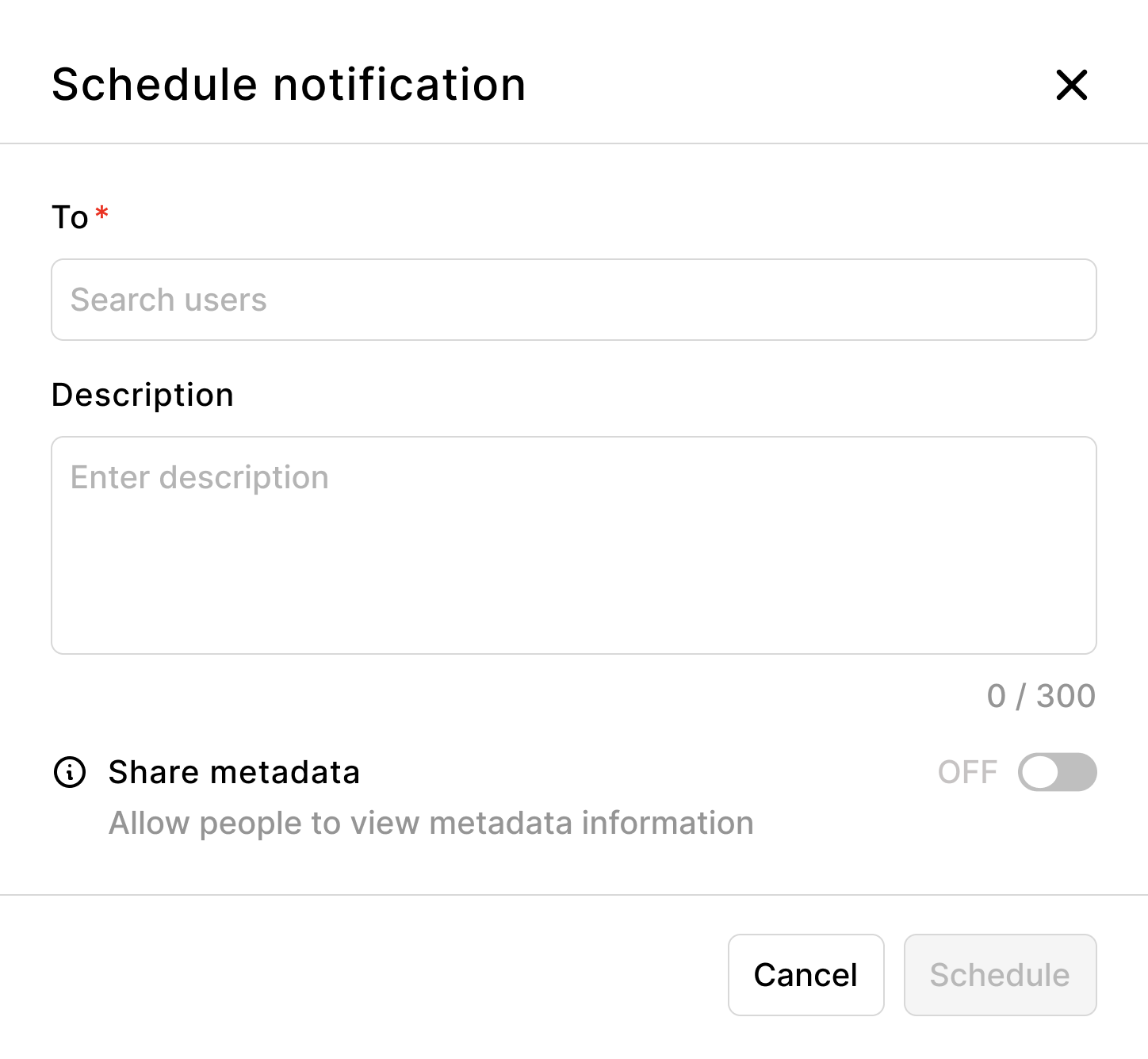Viewport: 1148px width, 1059px height.
Task: Tap the Enter description text area
Action: pyautogui.click(x=573, y=545)
